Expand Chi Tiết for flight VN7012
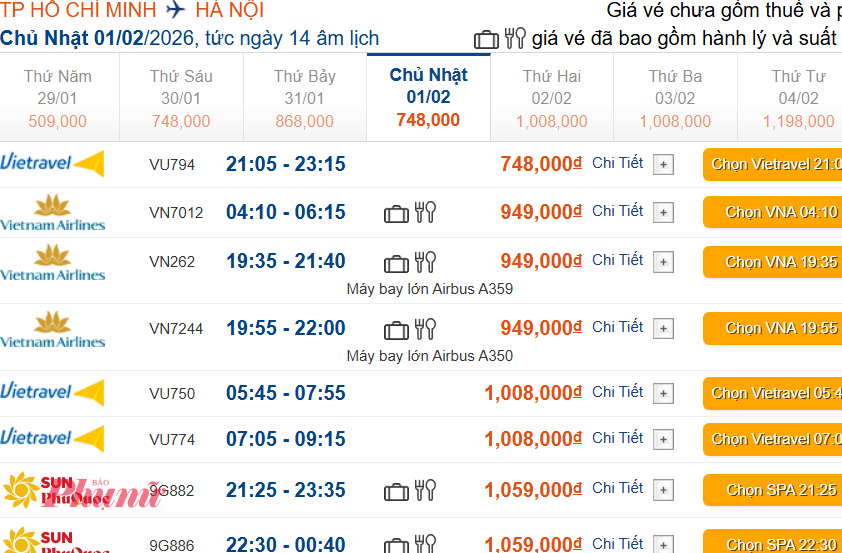The height and width of the screenshot is (553, 842). [663, 213]
